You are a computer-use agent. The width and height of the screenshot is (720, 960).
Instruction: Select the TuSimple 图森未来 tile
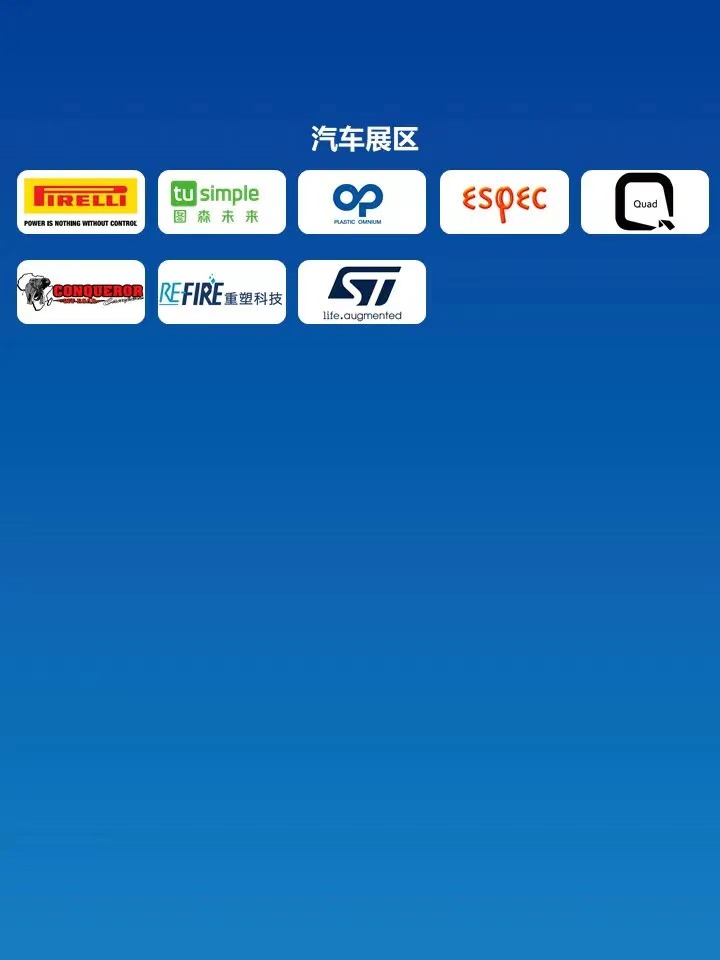point(222,202)
